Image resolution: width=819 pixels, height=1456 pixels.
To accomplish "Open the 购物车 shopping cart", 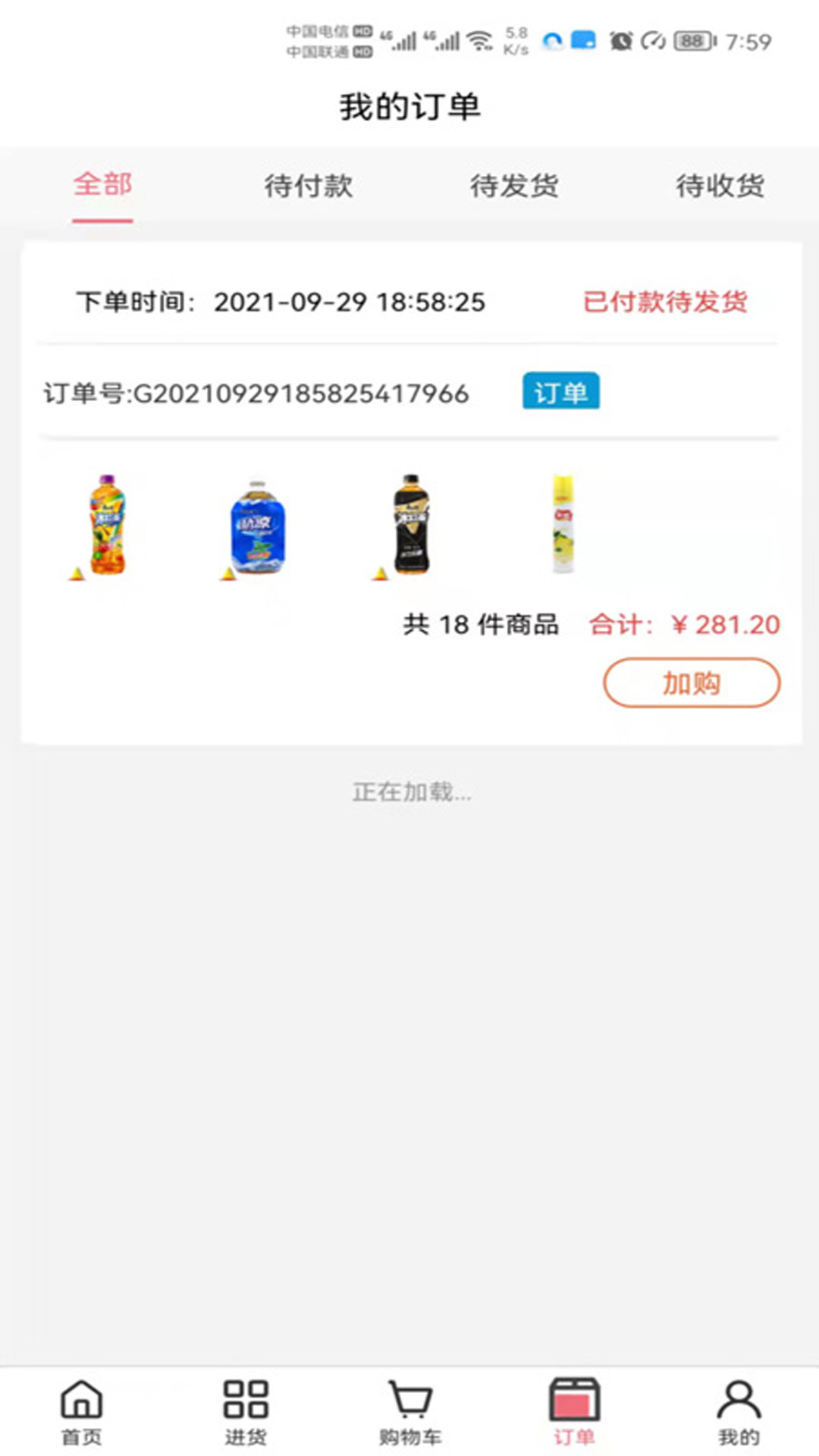I will pos(409,1411).
